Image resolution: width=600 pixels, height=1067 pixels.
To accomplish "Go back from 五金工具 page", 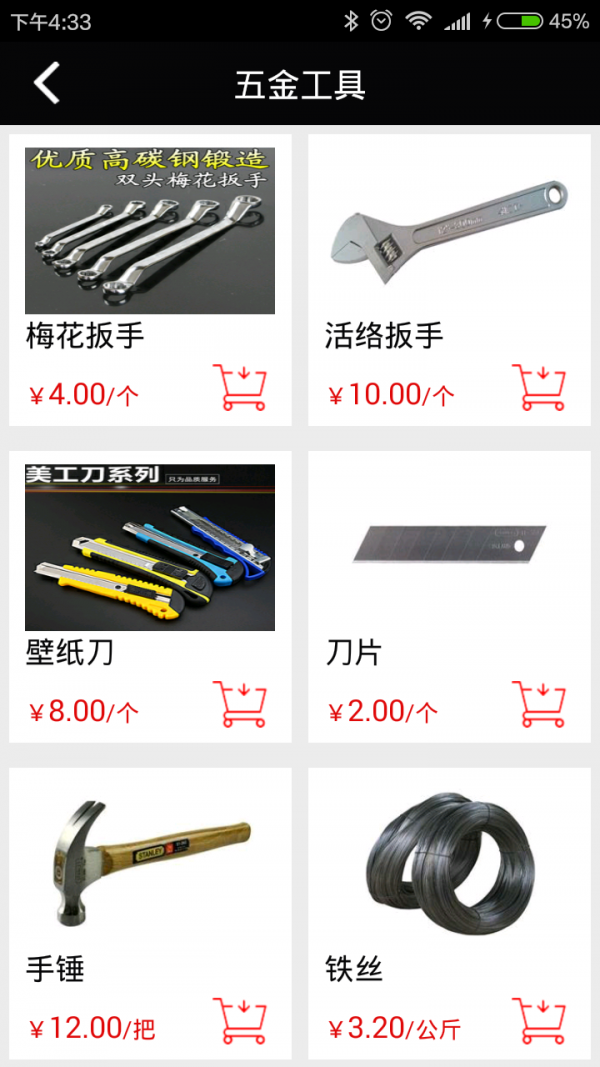I will click(47, 84).
